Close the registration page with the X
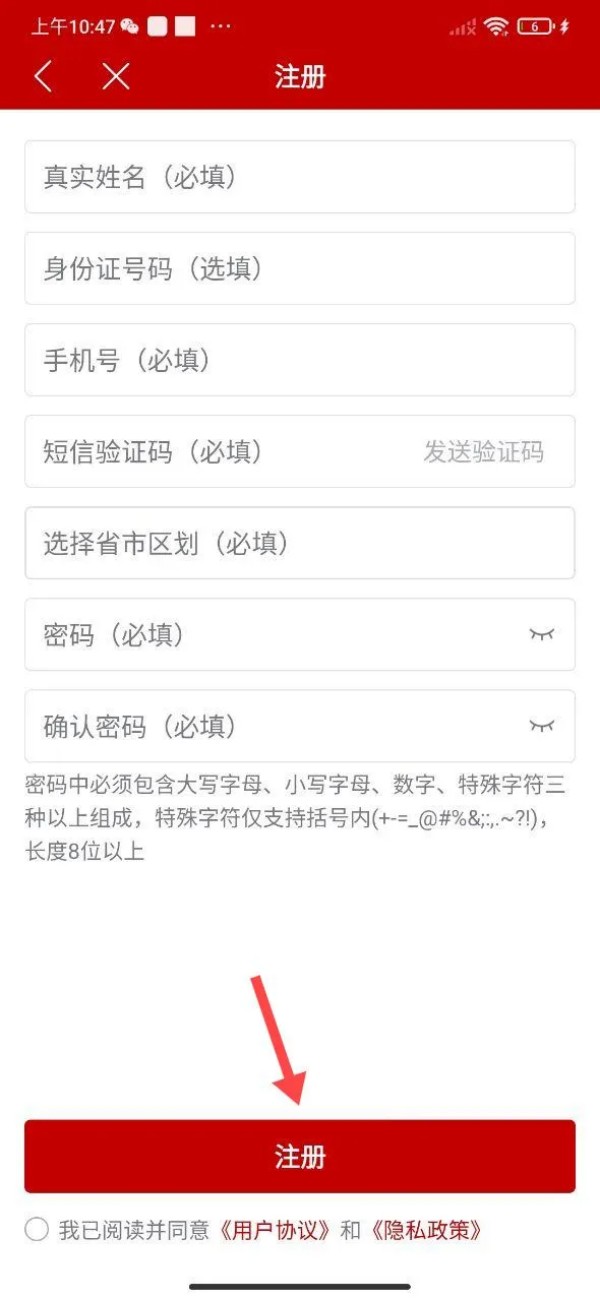600x1299 pixels. point(116,77)
